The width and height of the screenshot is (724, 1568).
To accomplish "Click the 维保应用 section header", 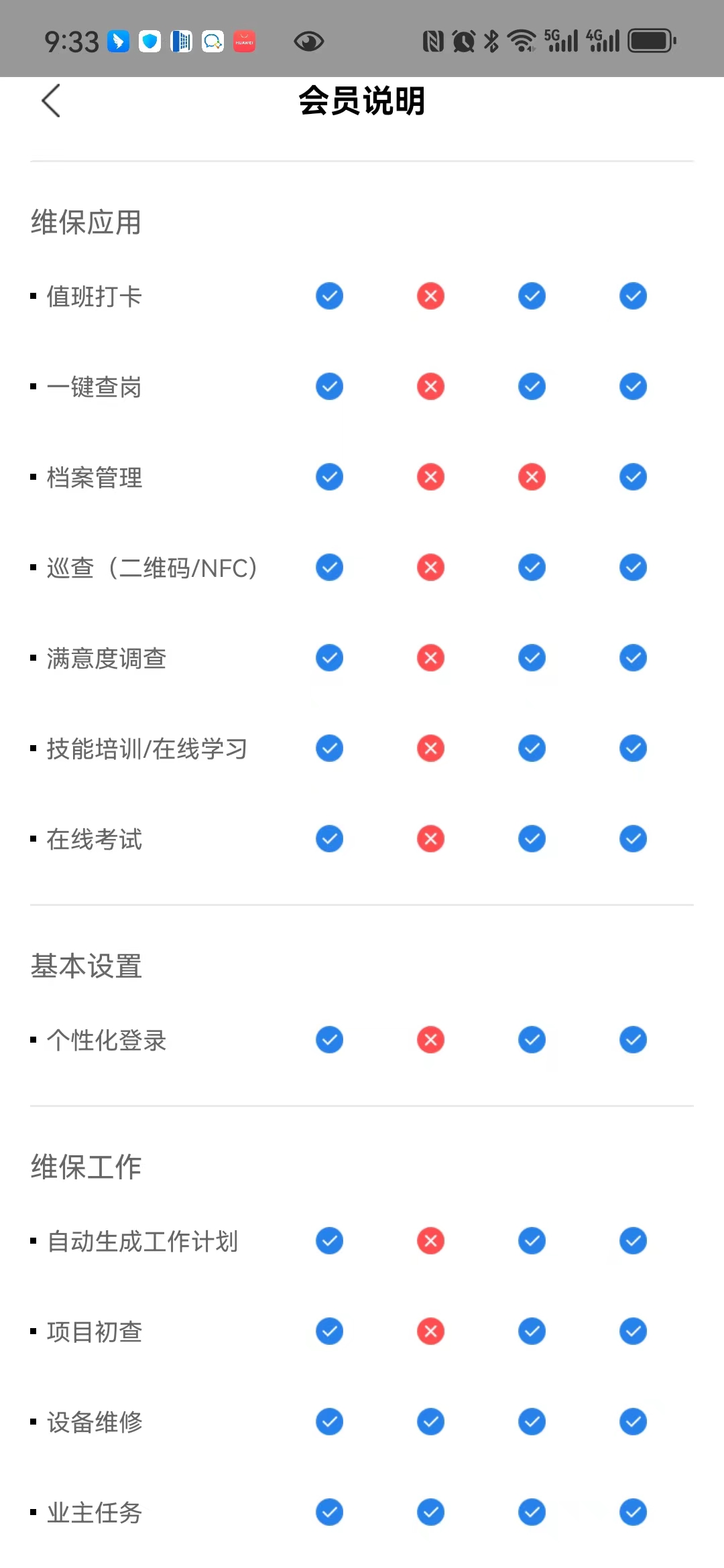I will 84,222.
